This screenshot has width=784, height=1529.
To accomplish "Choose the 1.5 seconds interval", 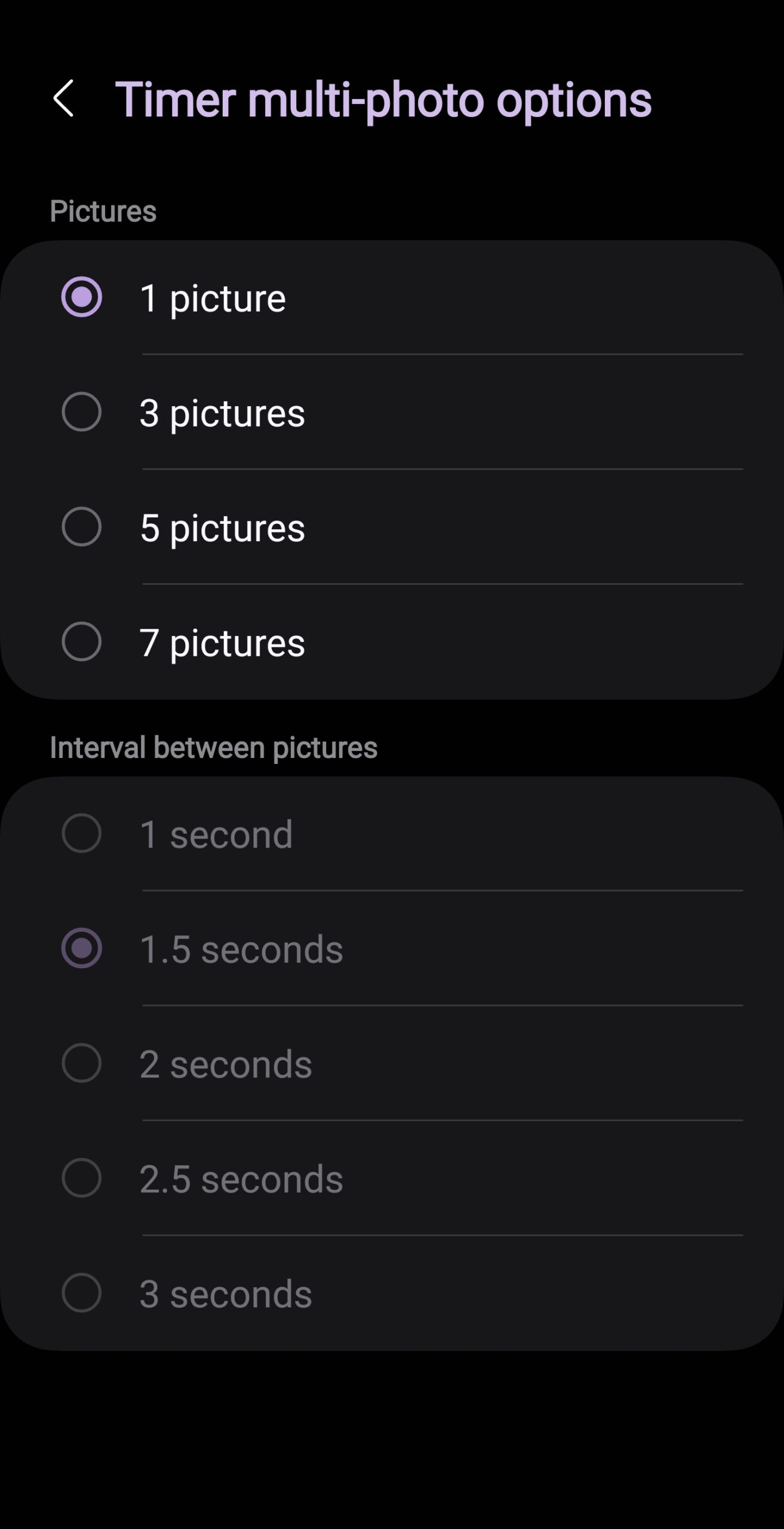I will tap(82, 948).
